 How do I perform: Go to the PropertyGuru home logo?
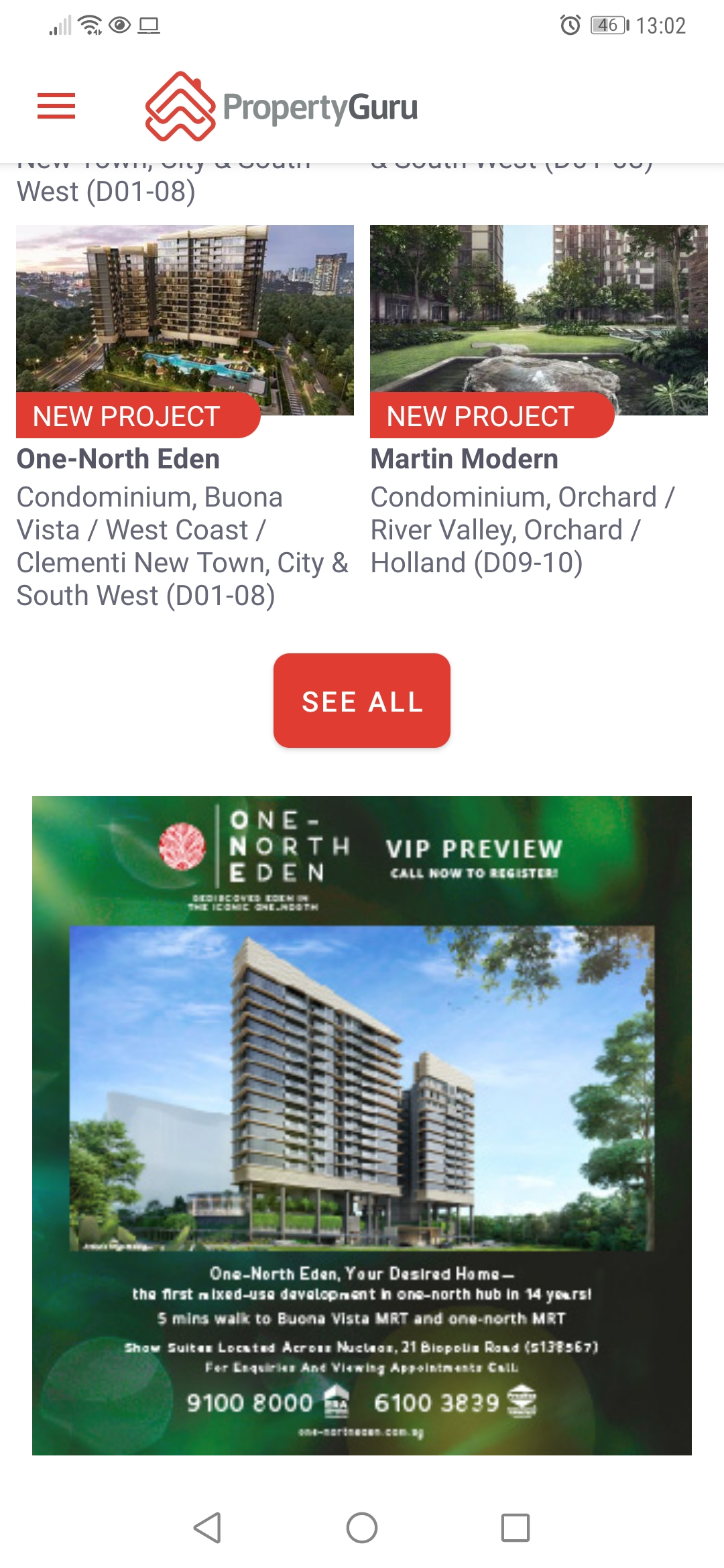(282, 107)
